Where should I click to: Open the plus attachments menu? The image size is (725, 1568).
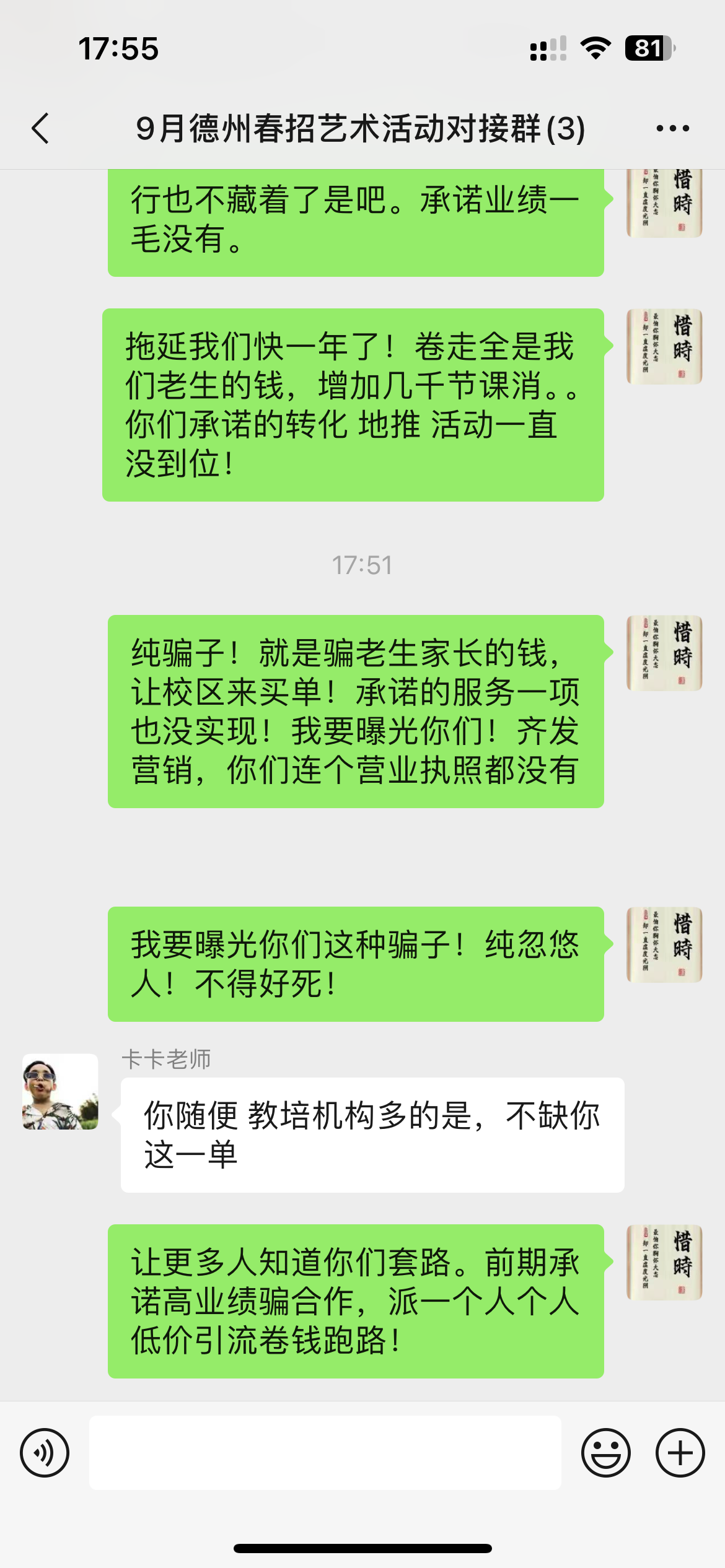(x=680, y=1453)
